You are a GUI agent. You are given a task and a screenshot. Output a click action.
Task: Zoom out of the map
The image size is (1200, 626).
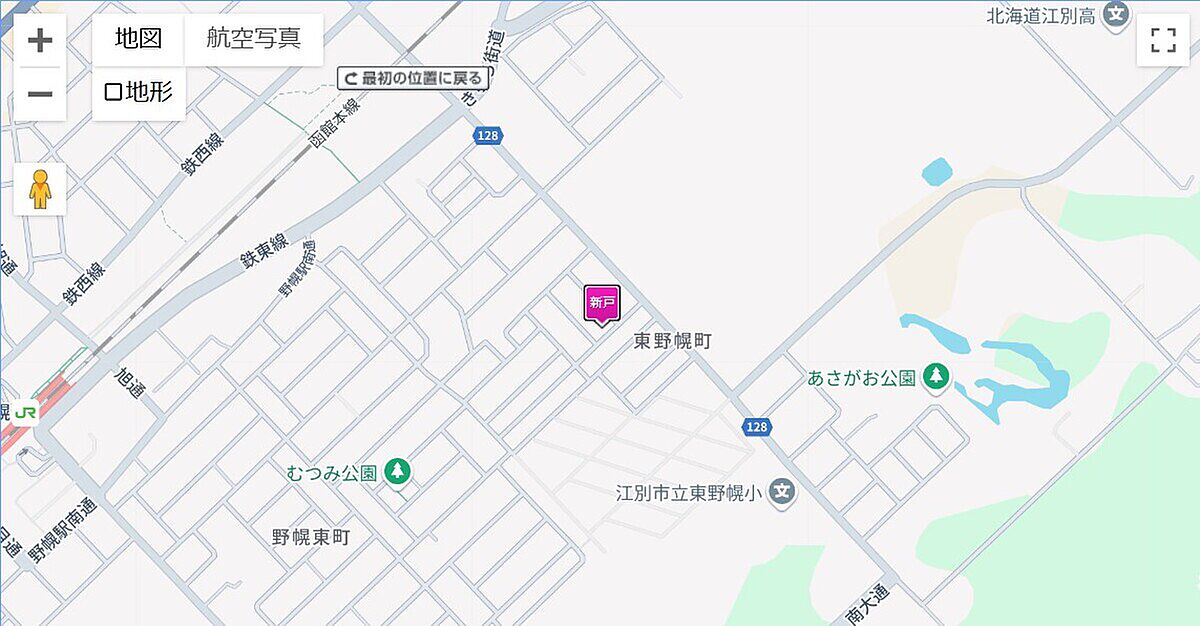pos(40,94)
